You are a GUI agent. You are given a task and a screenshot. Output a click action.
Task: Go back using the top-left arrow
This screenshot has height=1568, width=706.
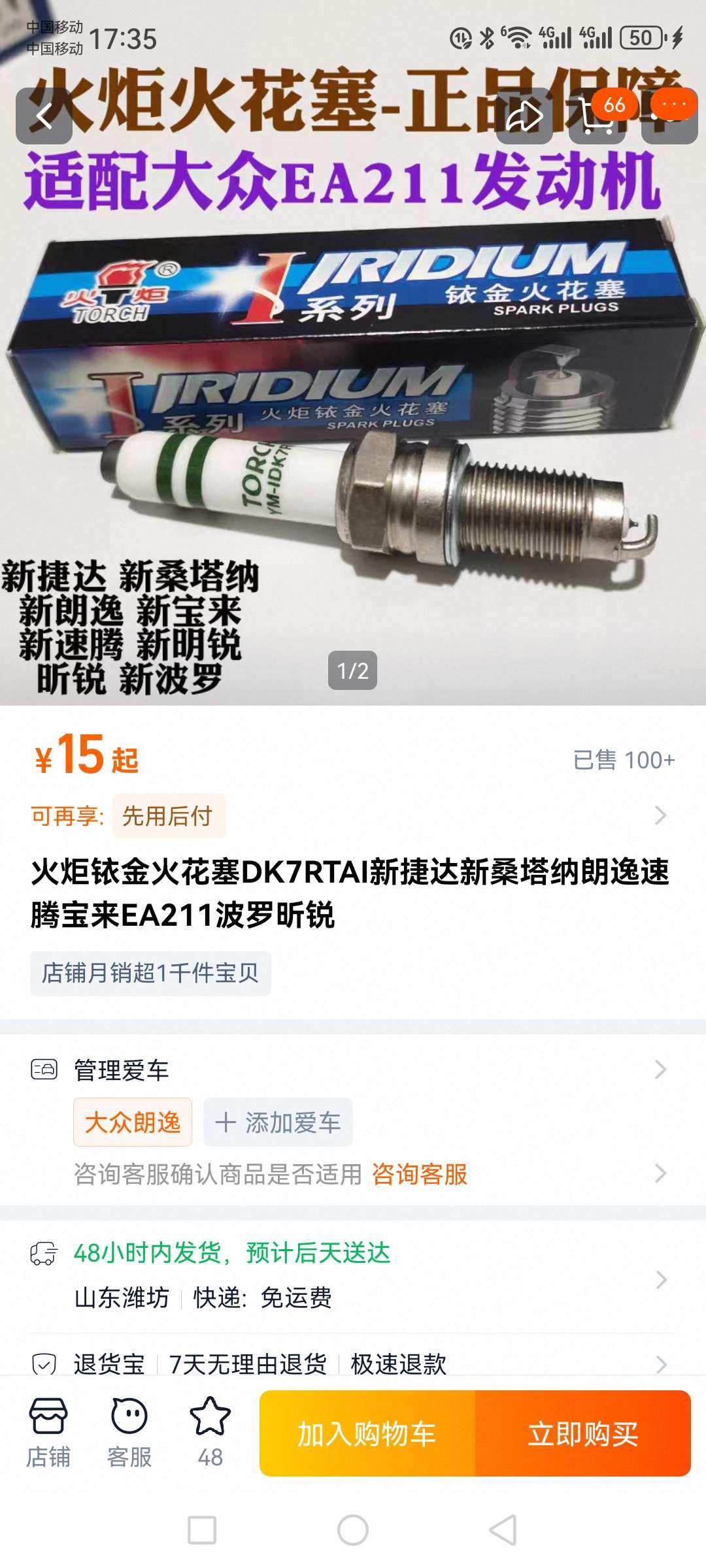pyautogui.click(x=44, y=116)
